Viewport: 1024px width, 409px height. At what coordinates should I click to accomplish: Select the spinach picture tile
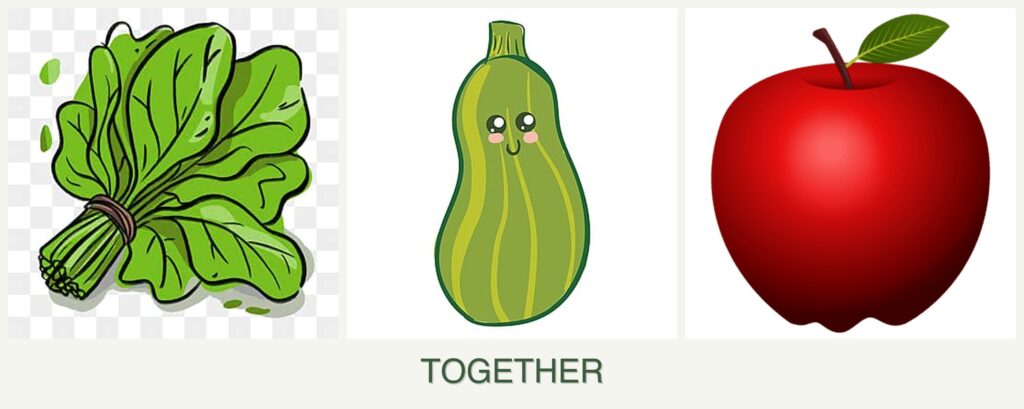(173, 173)
